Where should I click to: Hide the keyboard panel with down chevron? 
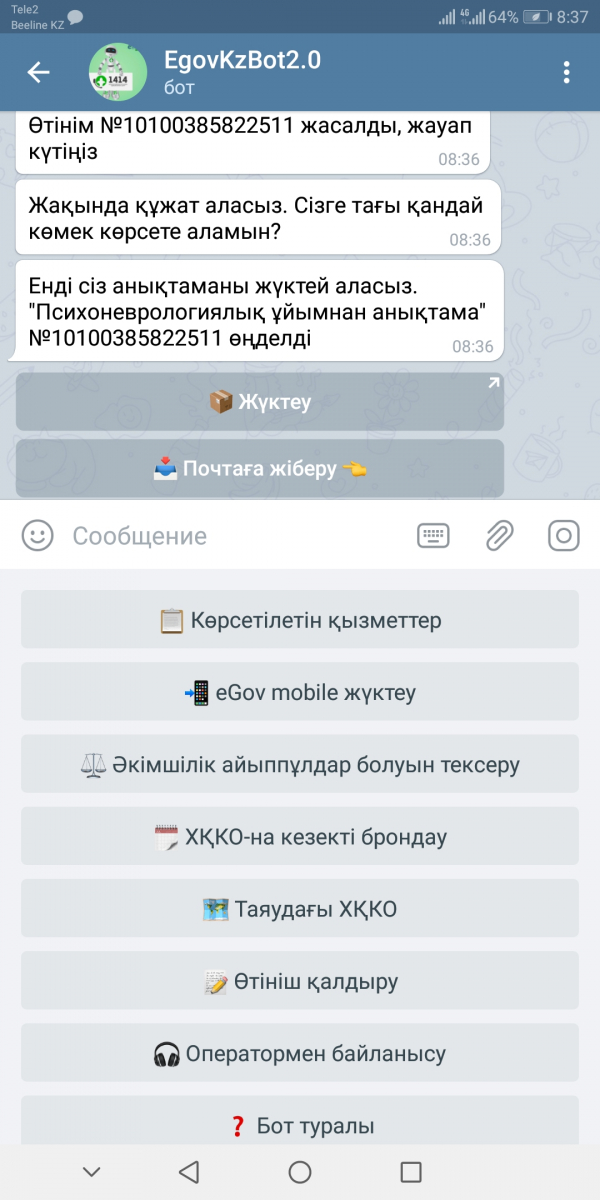coord(92,1172)
